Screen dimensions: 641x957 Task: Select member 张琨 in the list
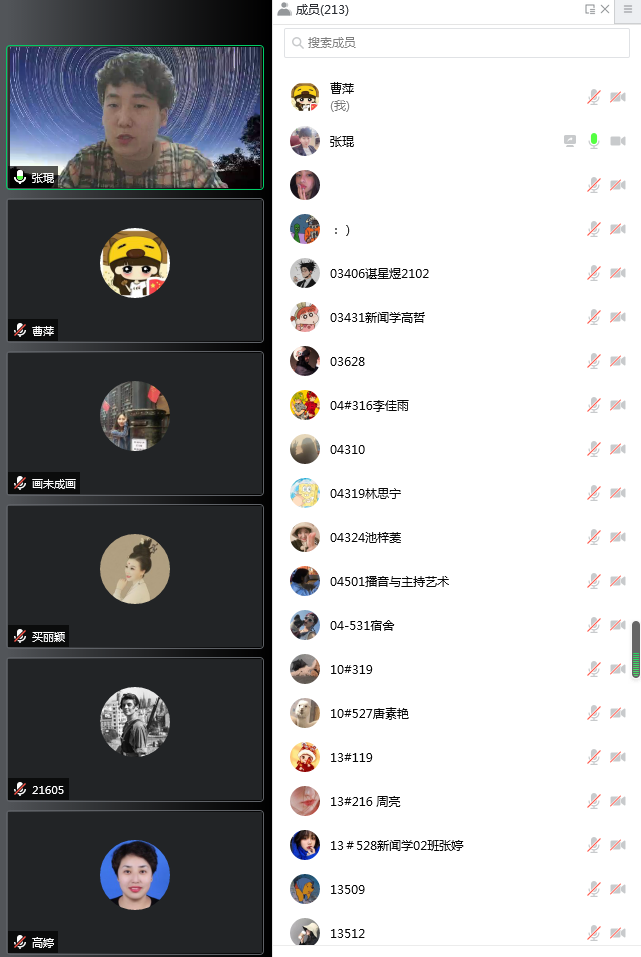[342, 142]
